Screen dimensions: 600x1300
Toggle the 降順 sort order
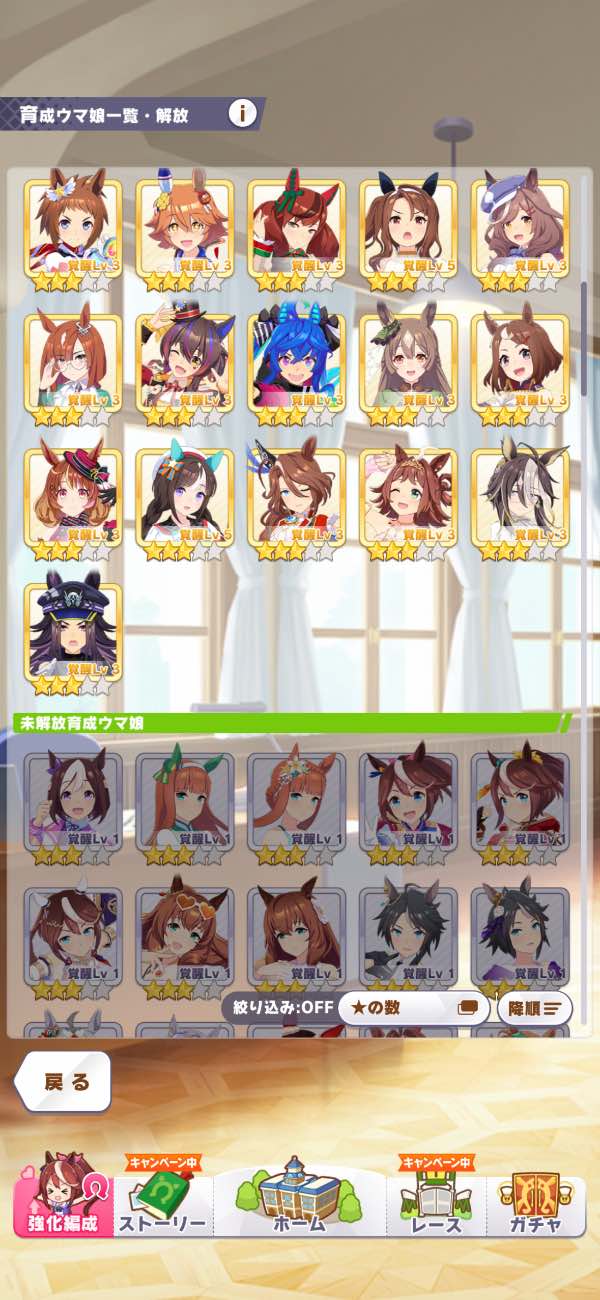[x=534, y=1008]
